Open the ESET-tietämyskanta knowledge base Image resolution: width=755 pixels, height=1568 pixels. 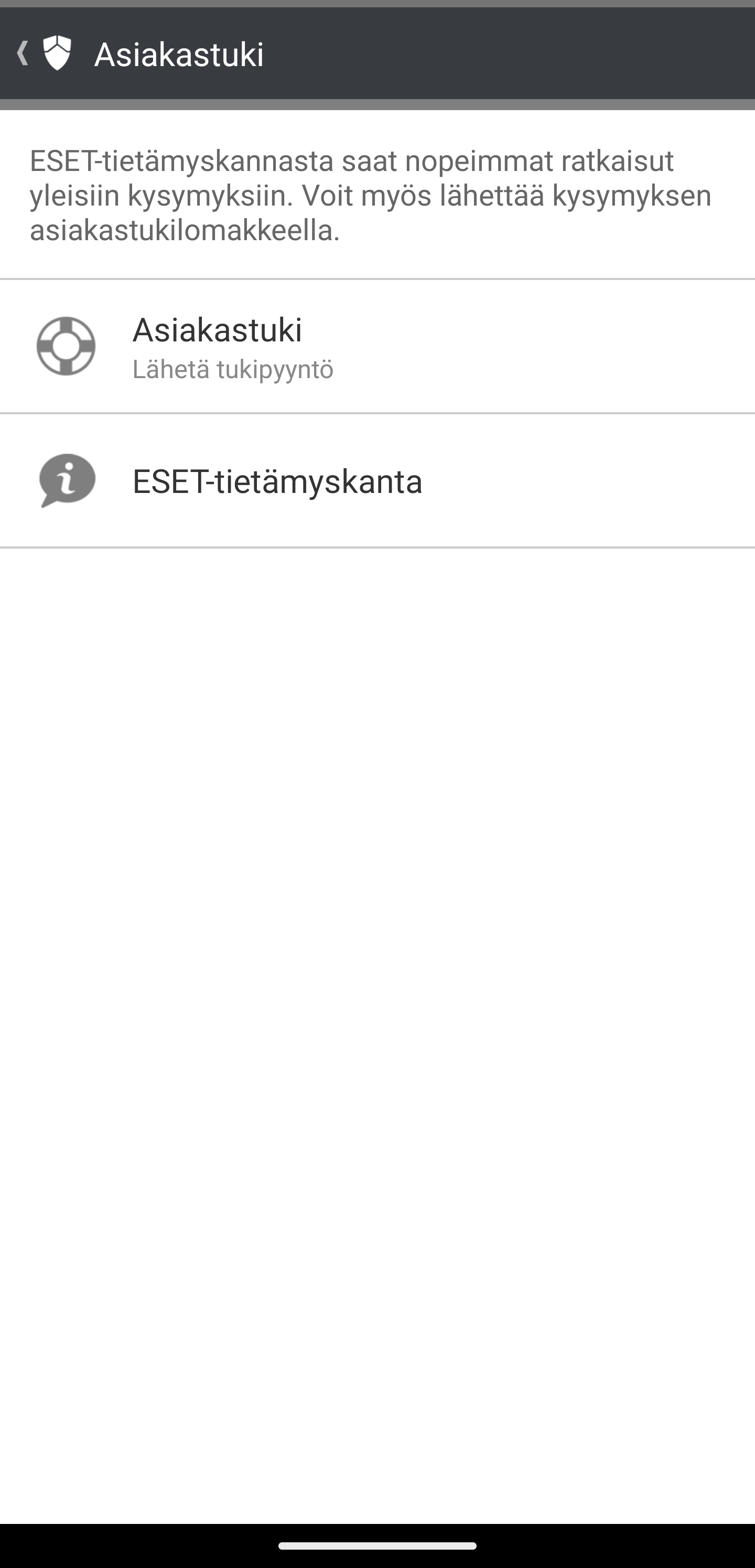click(x=377, y=481)
